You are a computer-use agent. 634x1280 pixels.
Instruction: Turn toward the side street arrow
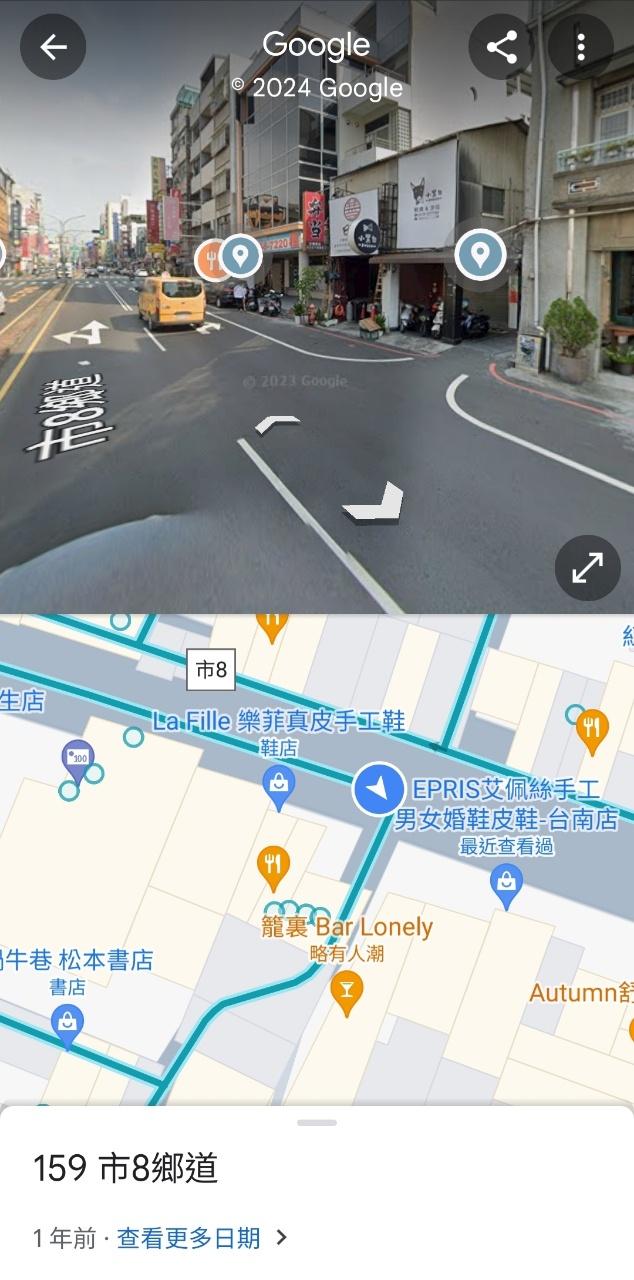pyautogui.click(x=375, y=503)
